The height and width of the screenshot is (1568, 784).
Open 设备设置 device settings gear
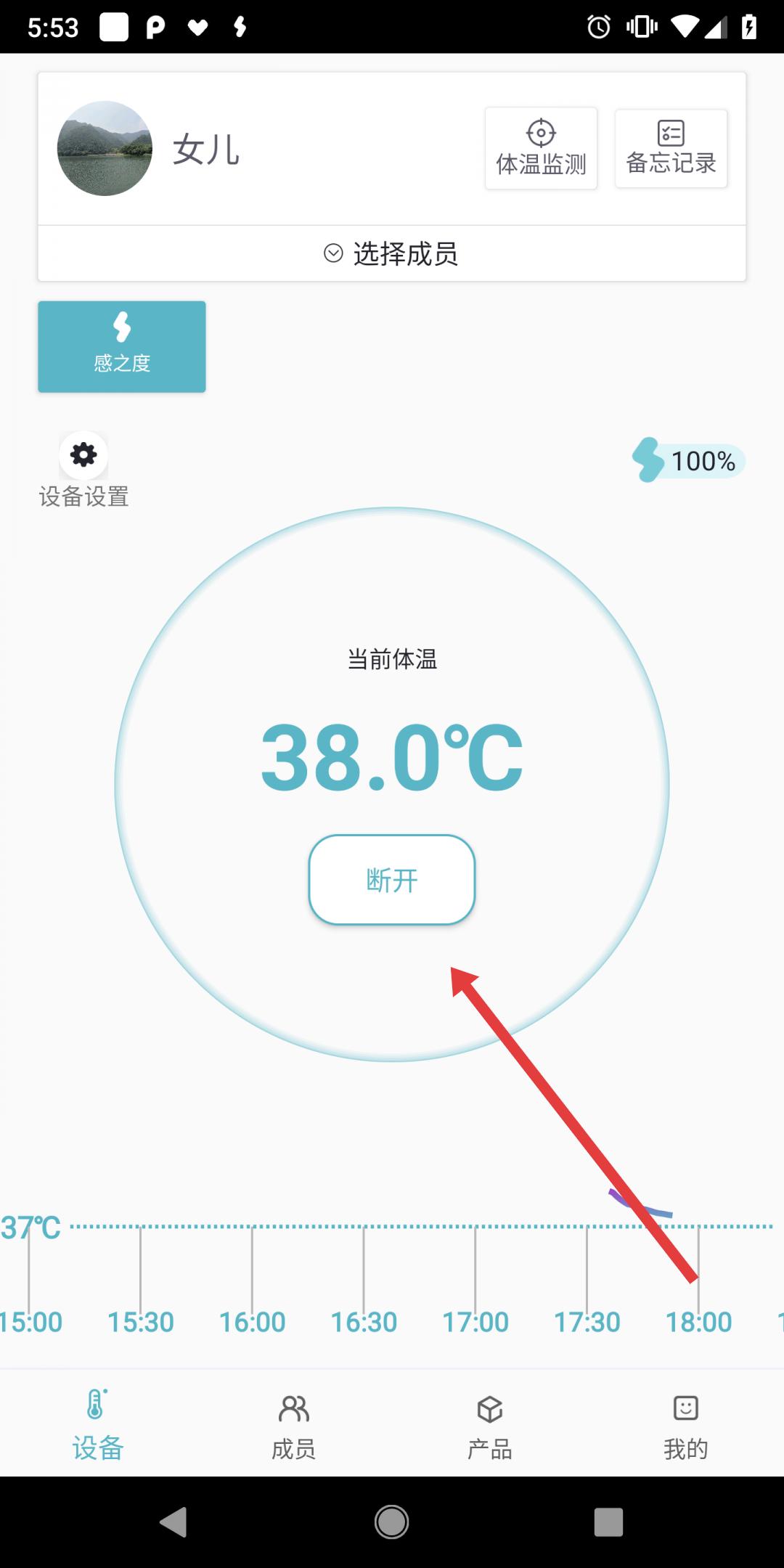83,456
